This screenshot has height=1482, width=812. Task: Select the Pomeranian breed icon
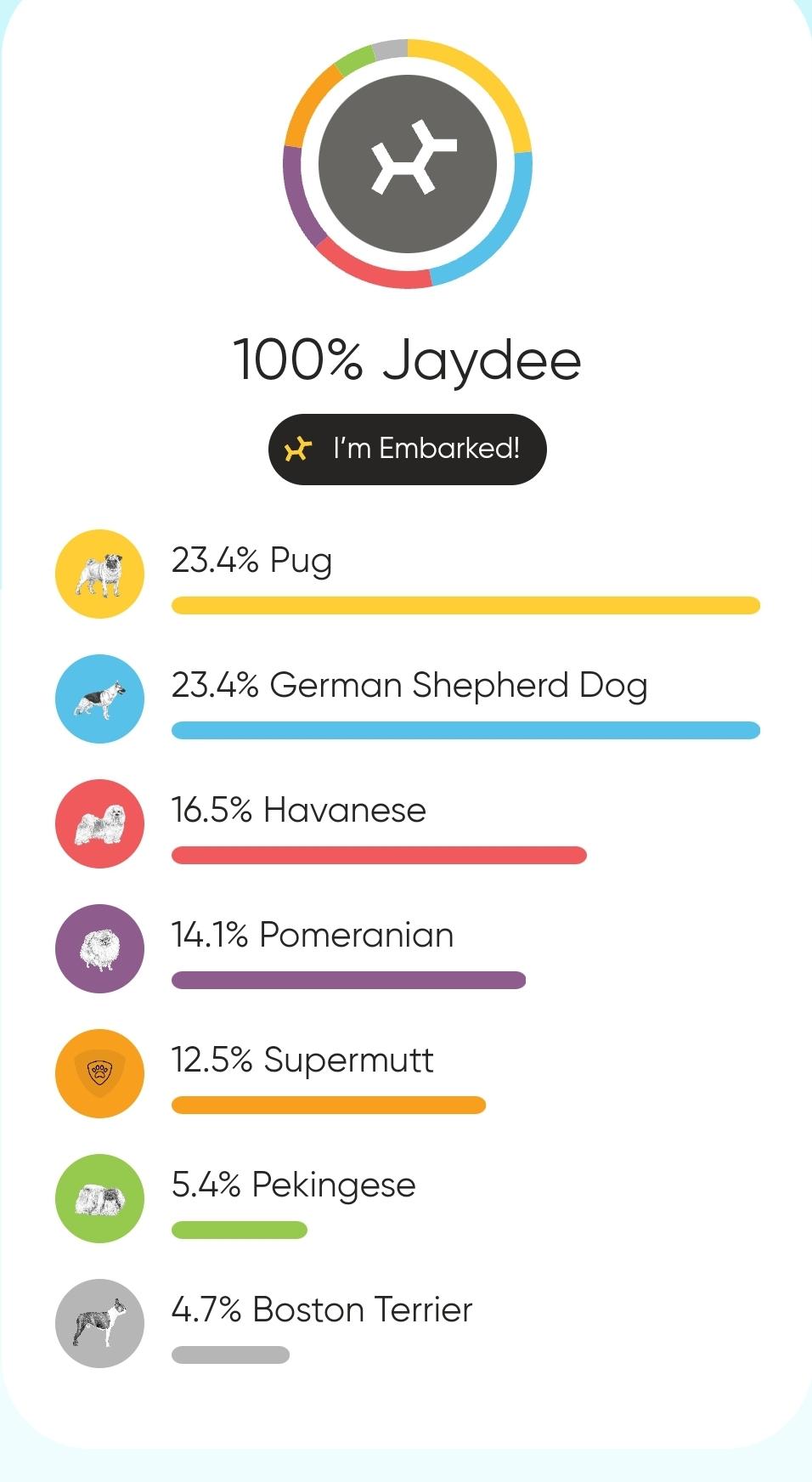[99, 948]
